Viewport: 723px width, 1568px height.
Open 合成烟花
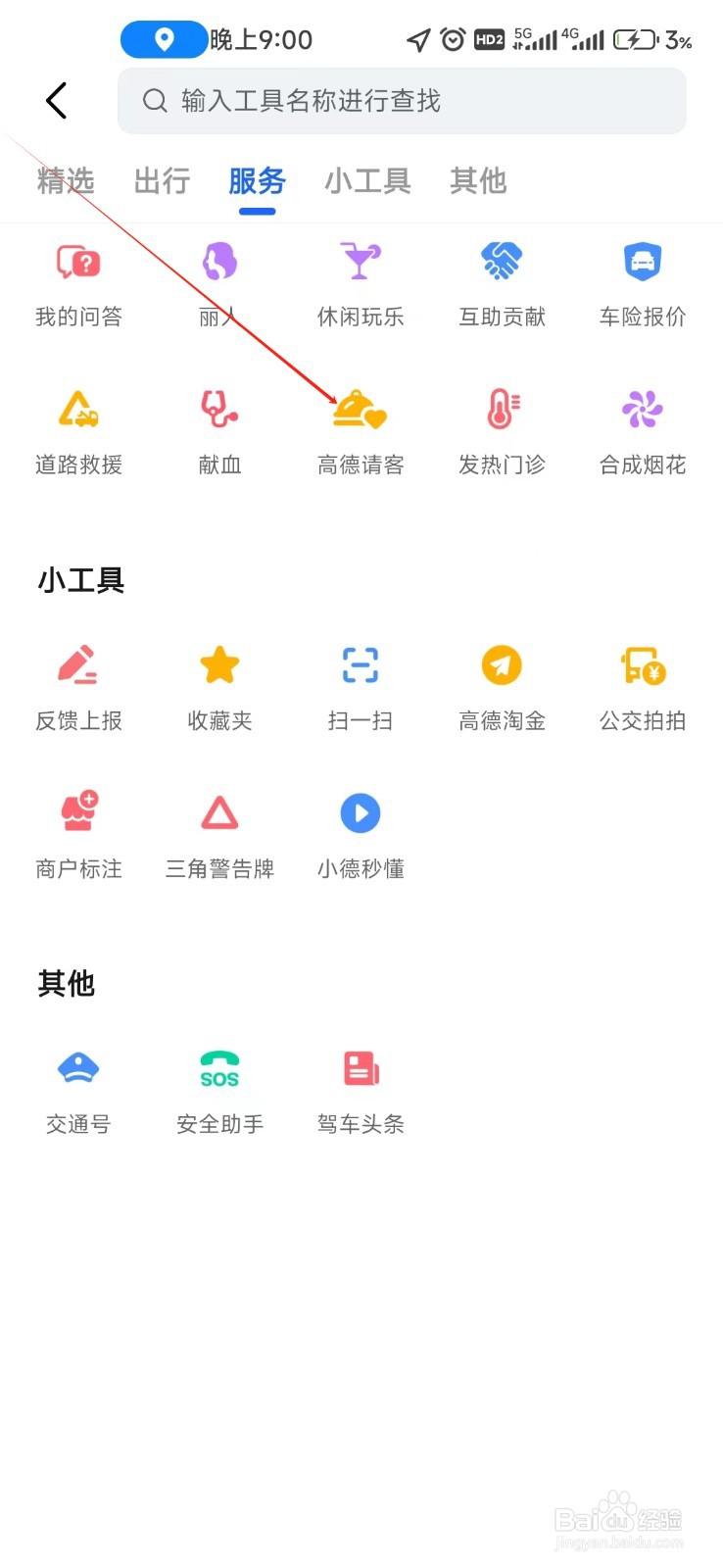tap(643, 432)
